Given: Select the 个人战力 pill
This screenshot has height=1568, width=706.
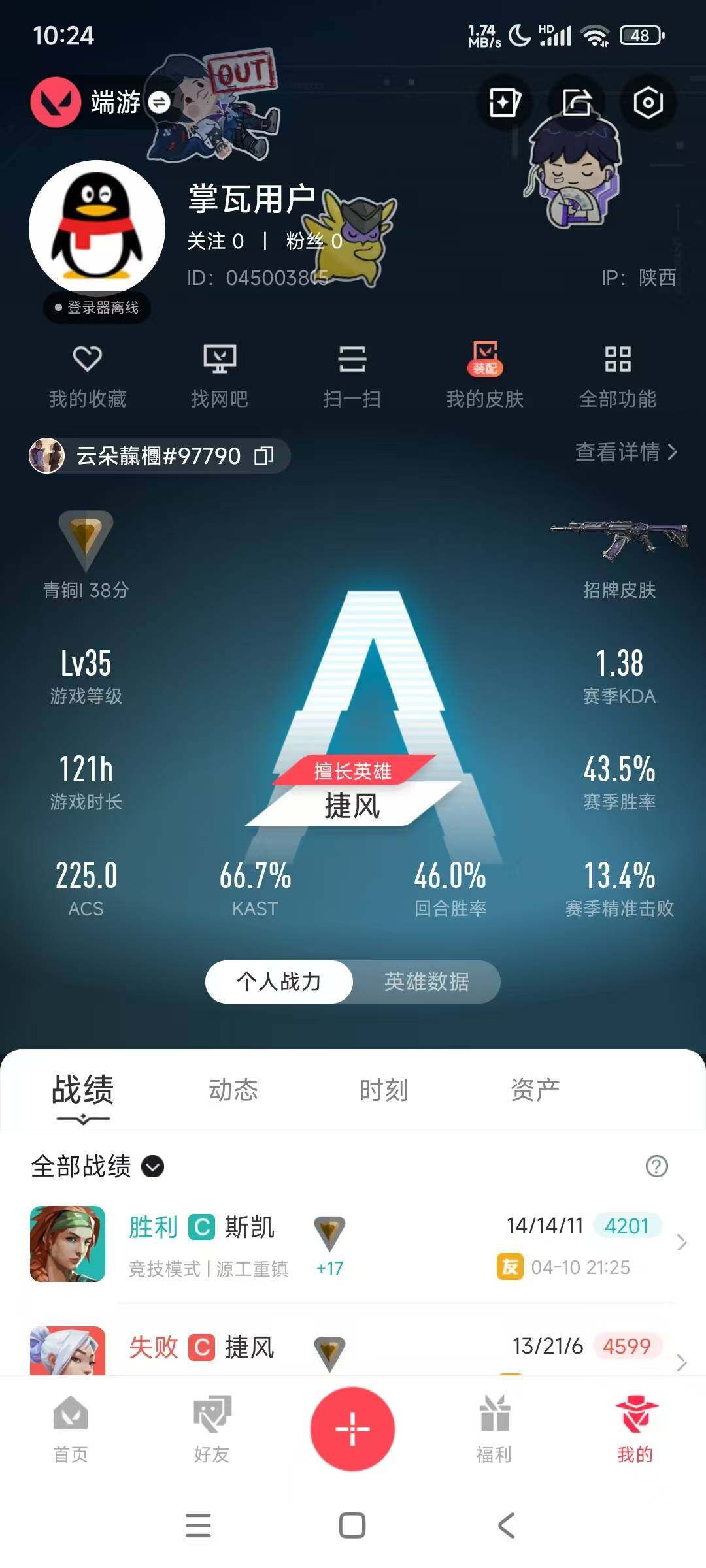Looking at the screenshot, I should pyautogui.click(x=280, y=982).
